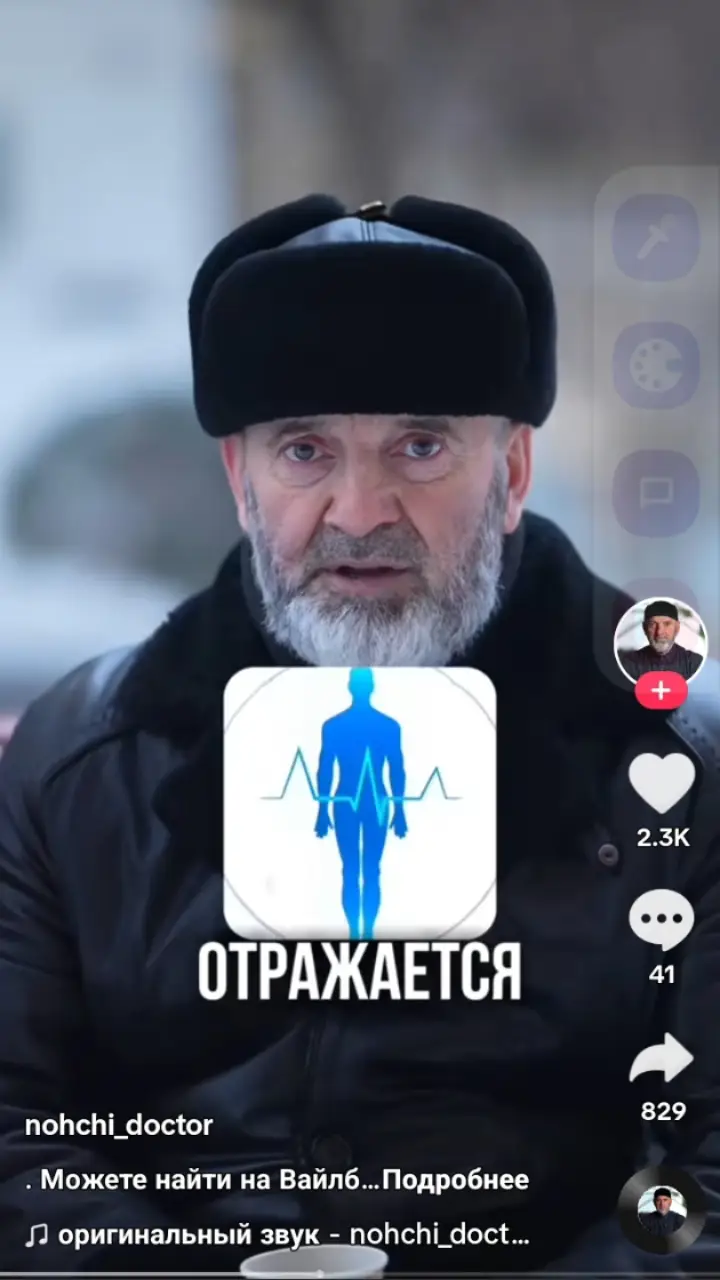Expand the caption with Подробнее

(456, 1180)
